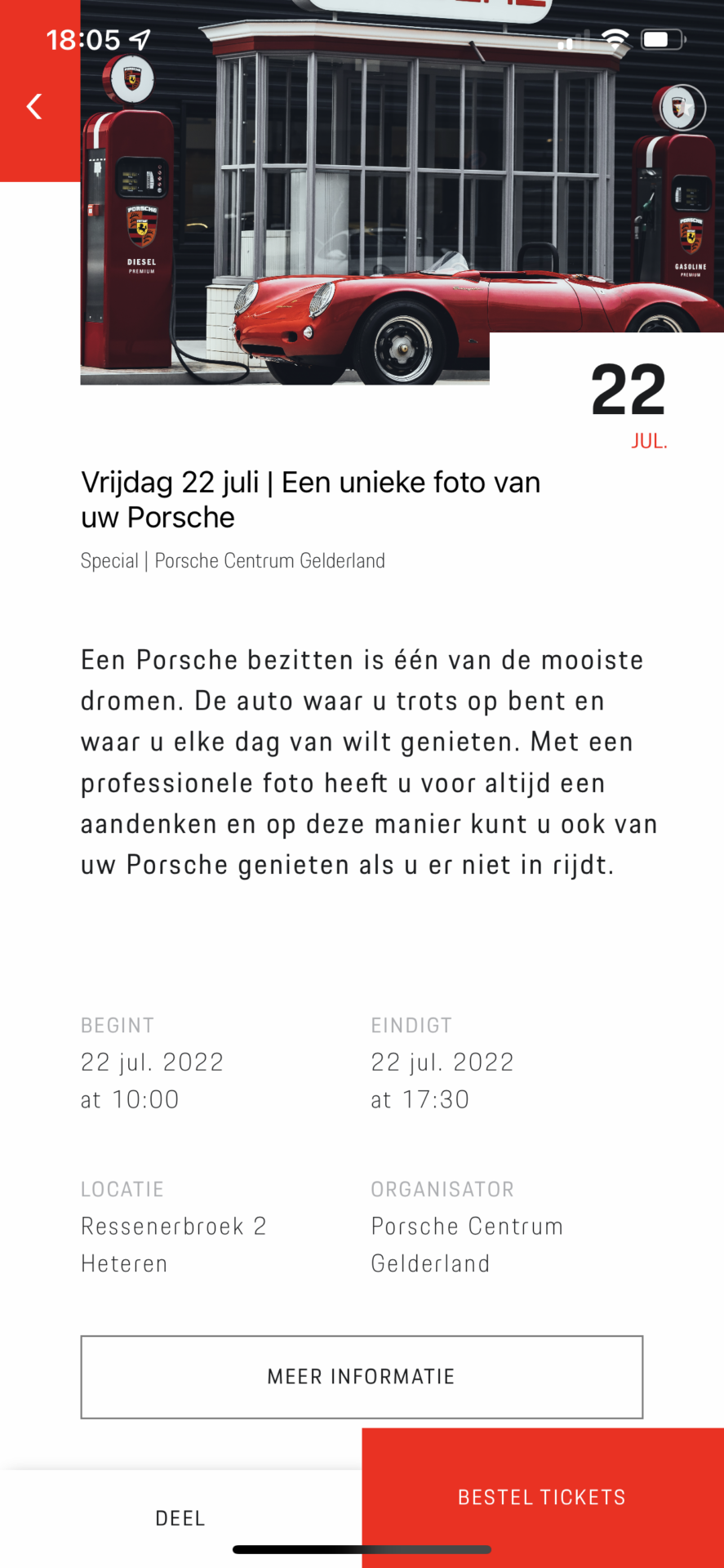Share the event via DEEL
The height and width of the screenshot is (1568, 724).
click(180, 1518)
